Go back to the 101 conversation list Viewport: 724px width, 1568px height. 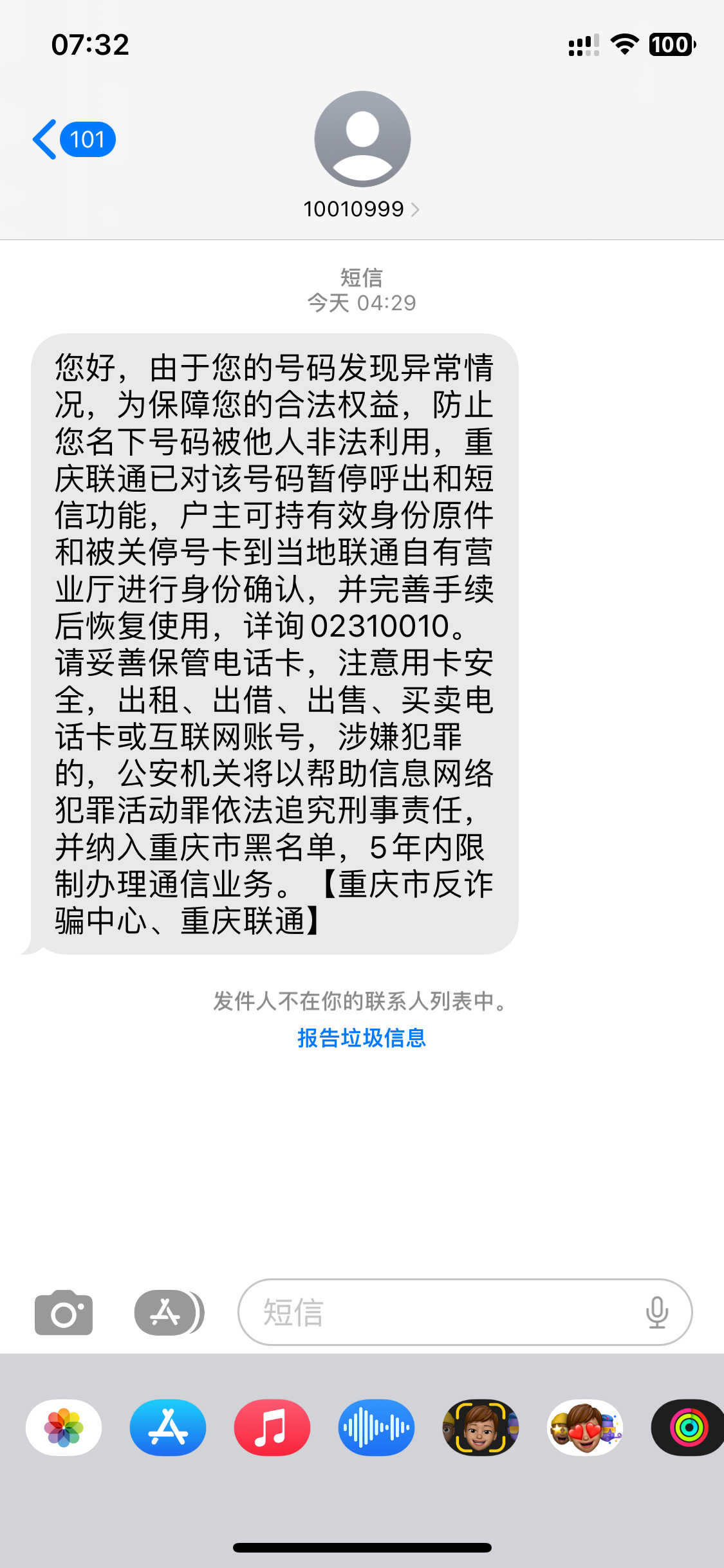point(71,138)
